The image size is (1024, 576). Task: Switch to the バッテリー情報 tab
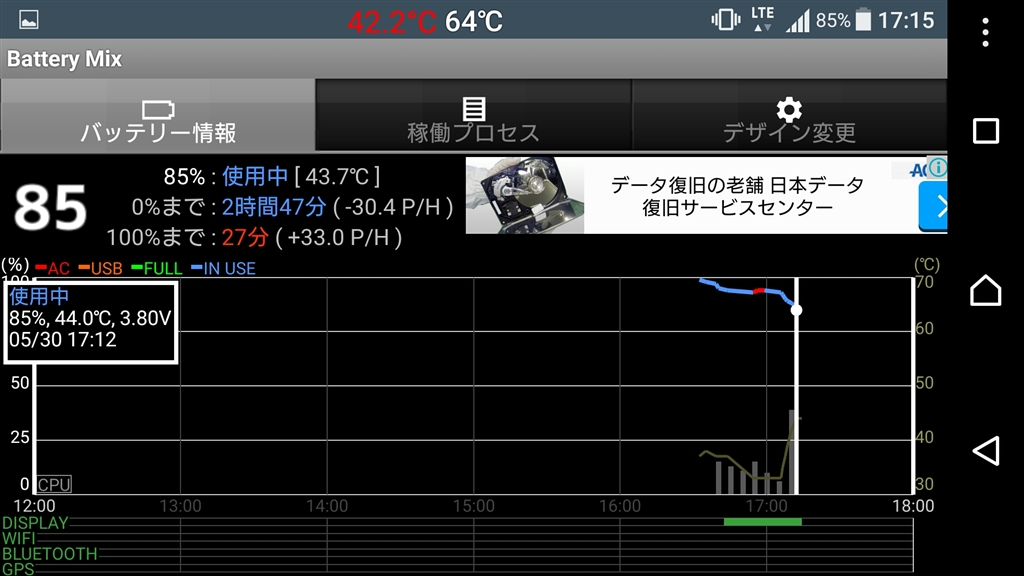(157, 116)
